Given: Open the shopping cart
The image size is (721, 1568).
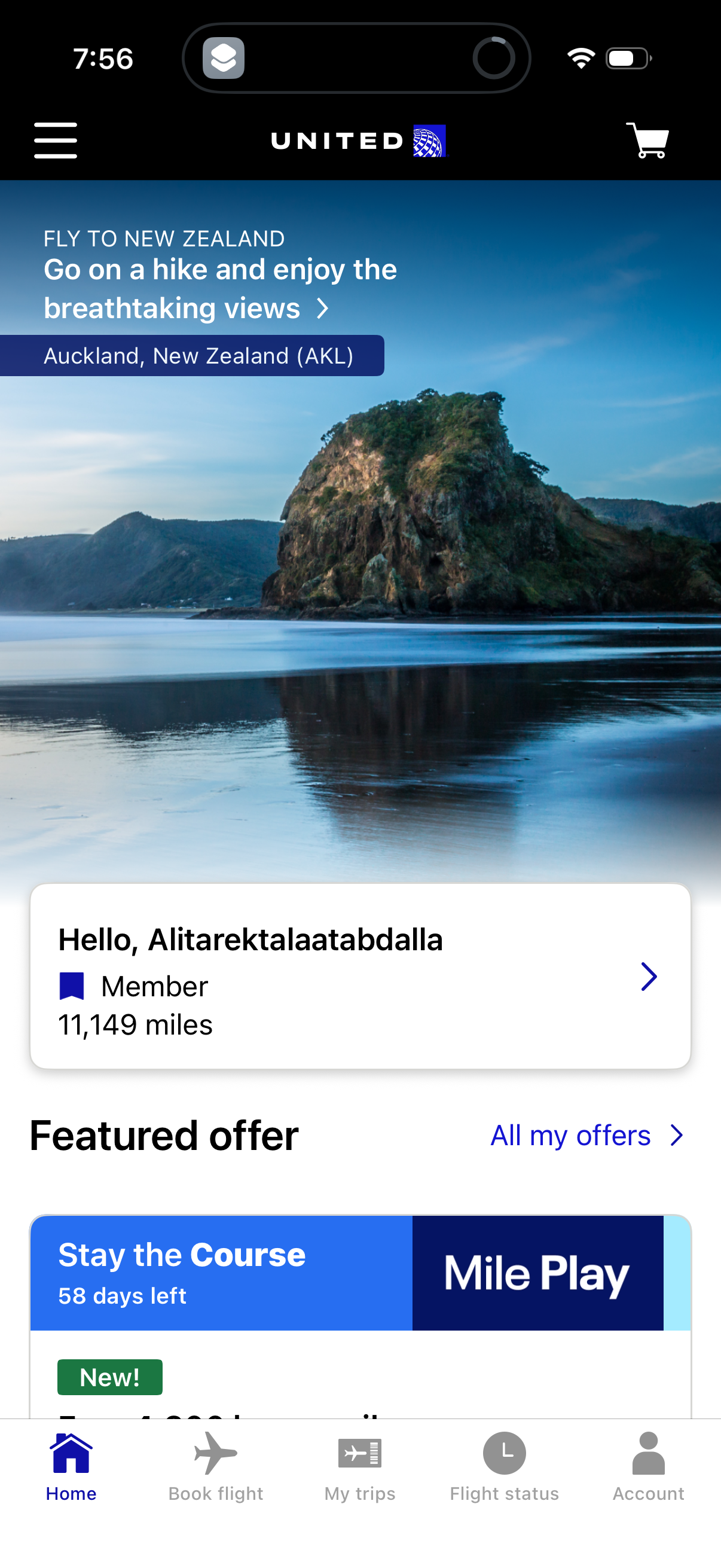Looking at the screenshot, I should tap(647, 141).
